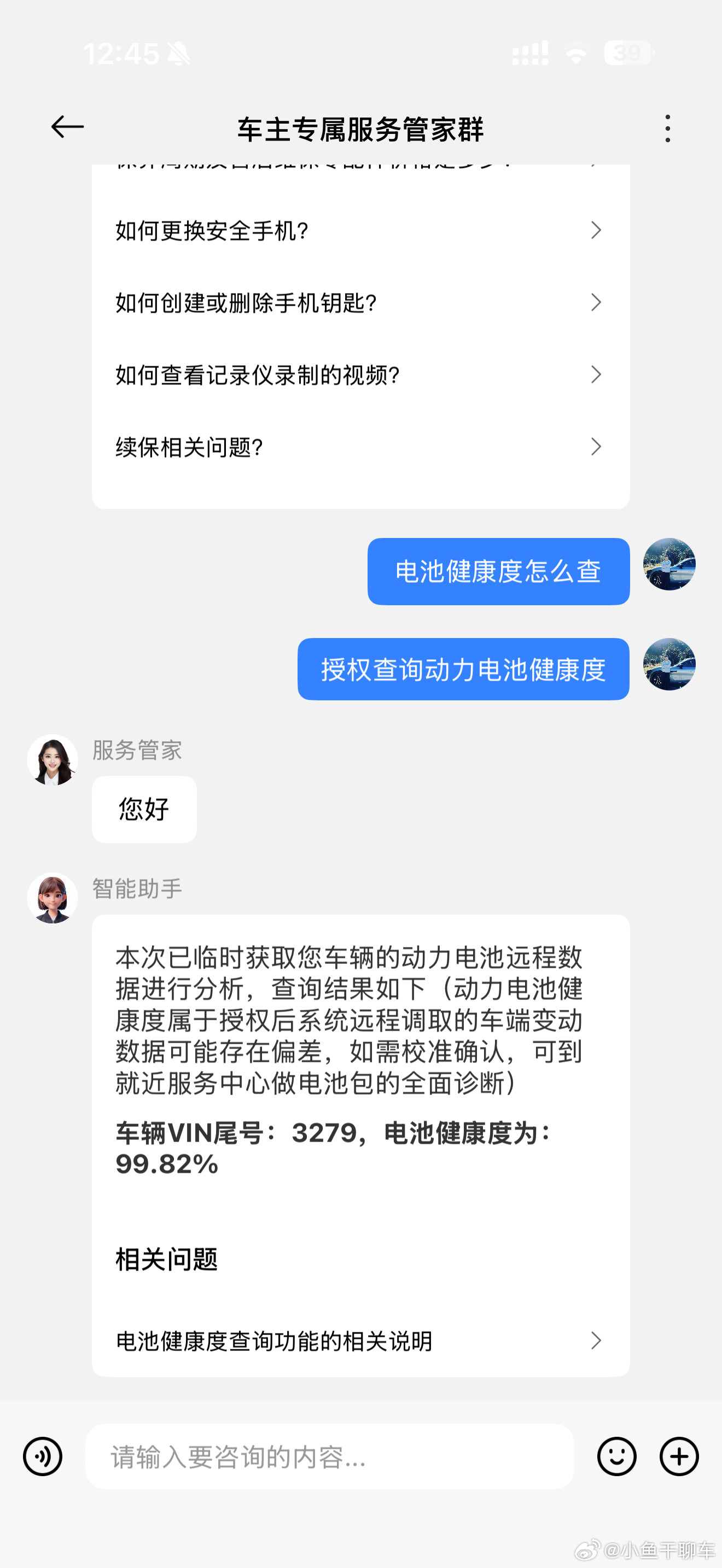Select the 如何创建或删除手机钥匙 list entry

tap(247, 302)
